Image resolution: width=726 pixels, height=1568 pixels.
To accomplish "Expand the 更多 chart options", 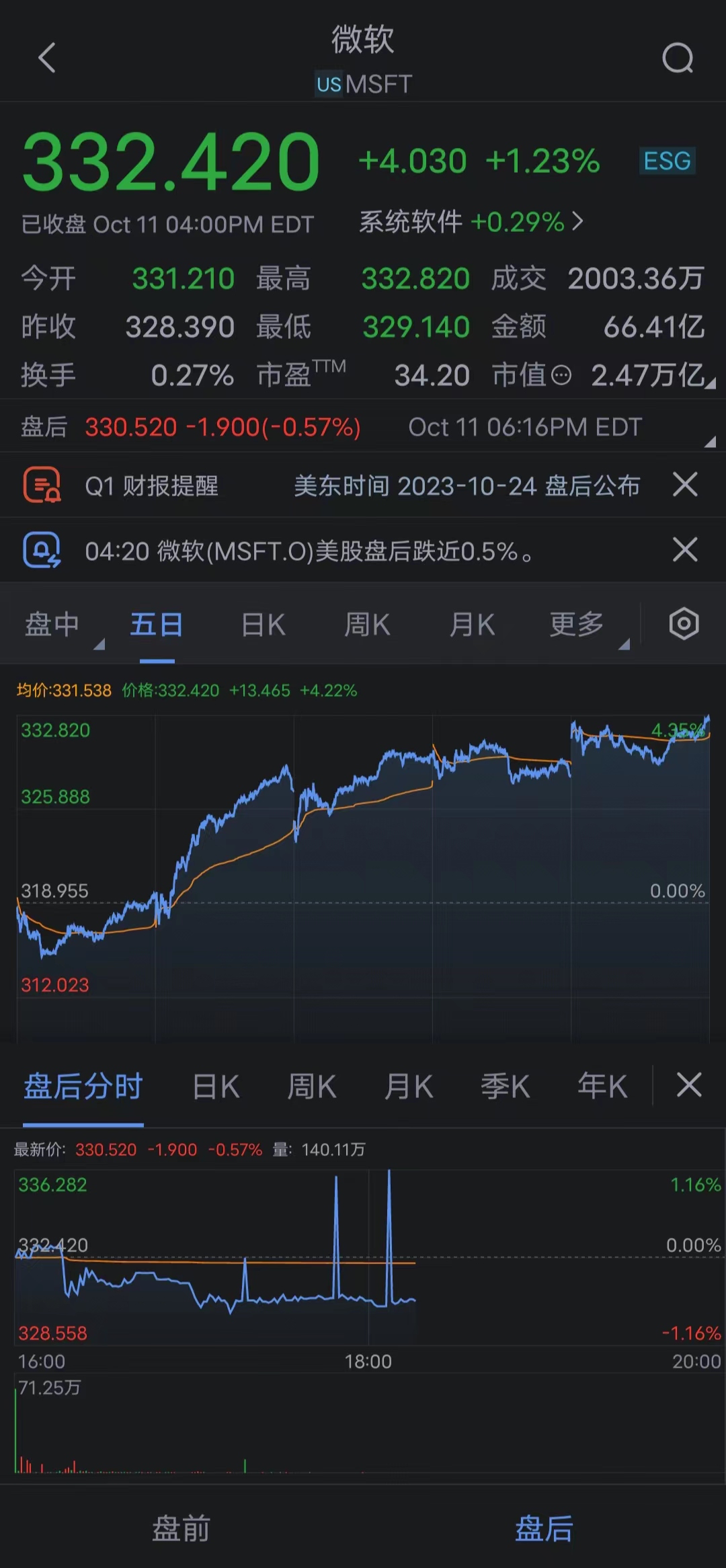I will pyautogui.click(x=577, y=624).
